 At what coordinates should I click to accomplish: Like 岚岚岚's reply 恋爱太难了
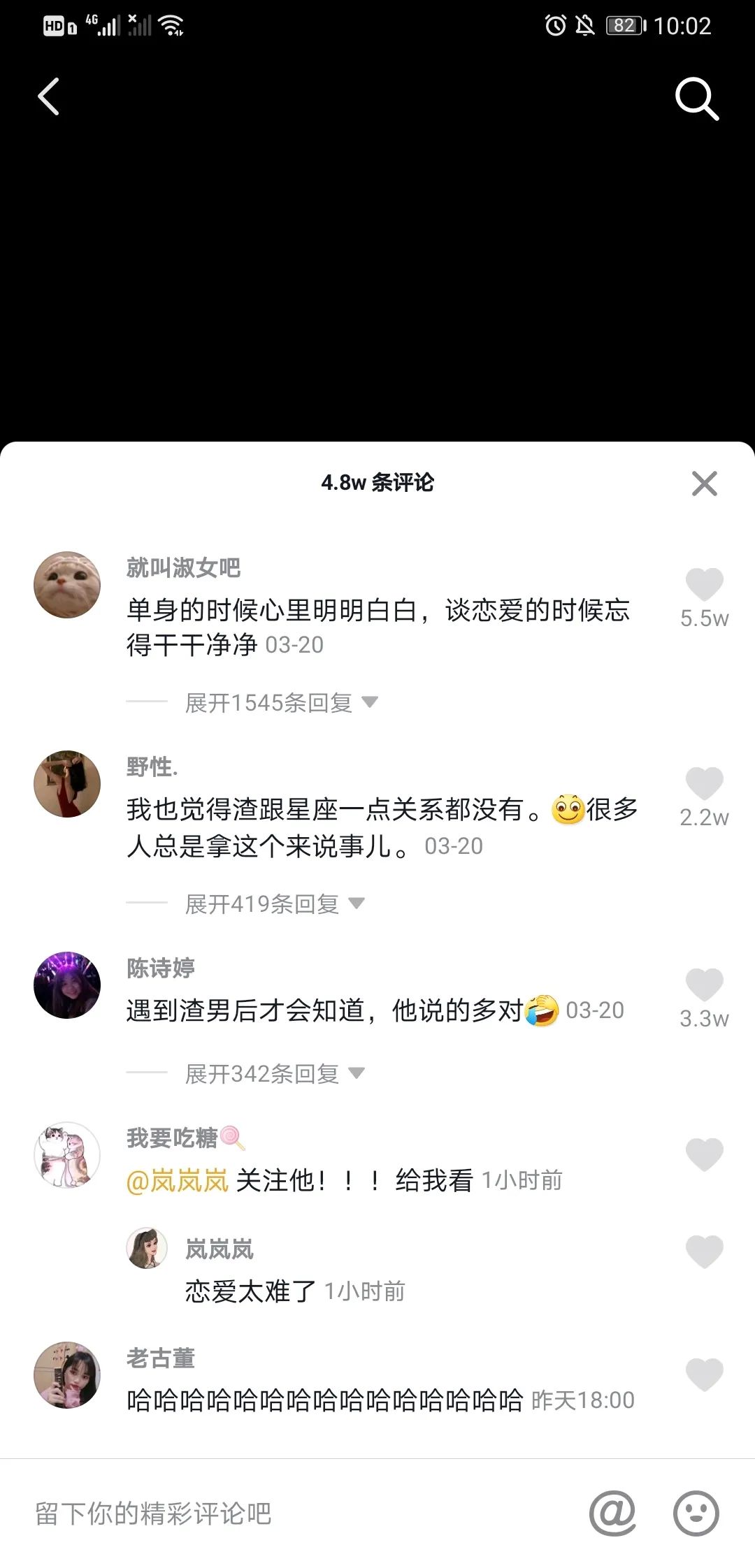tap(704, 1251)
